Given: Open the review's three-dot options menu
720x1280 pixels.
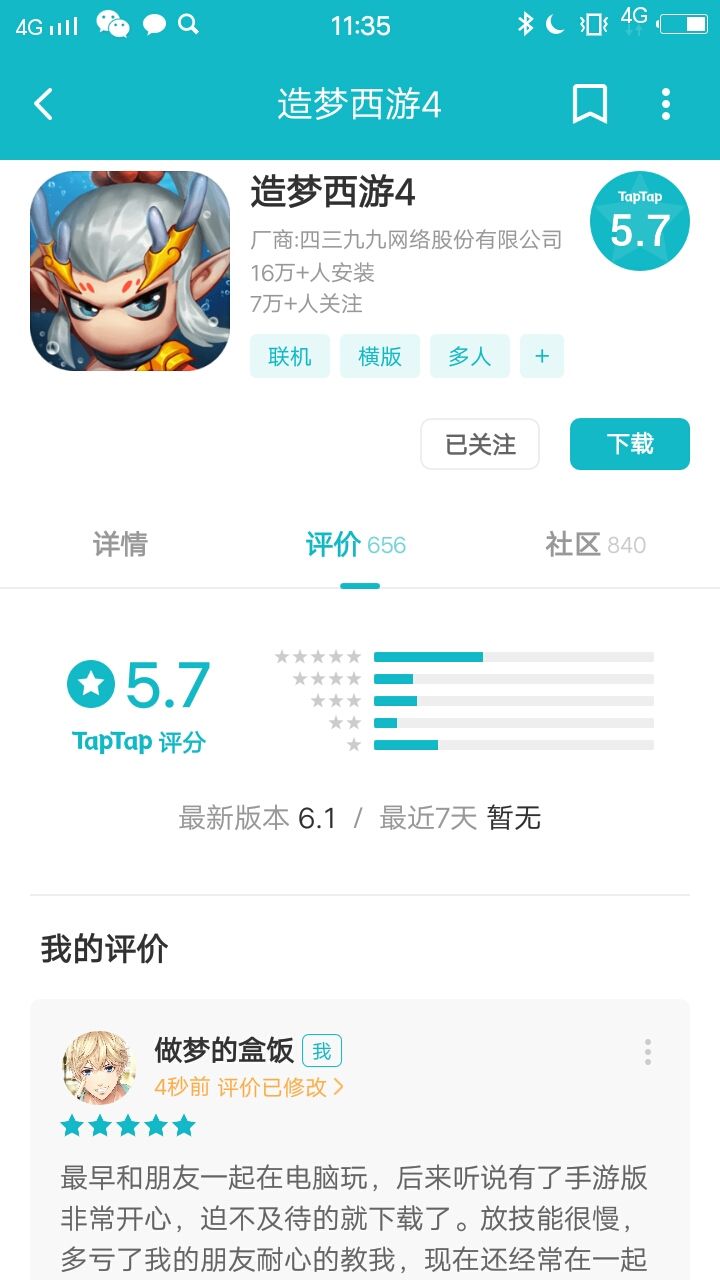Looking at the screenshot, I should 649,1051.
